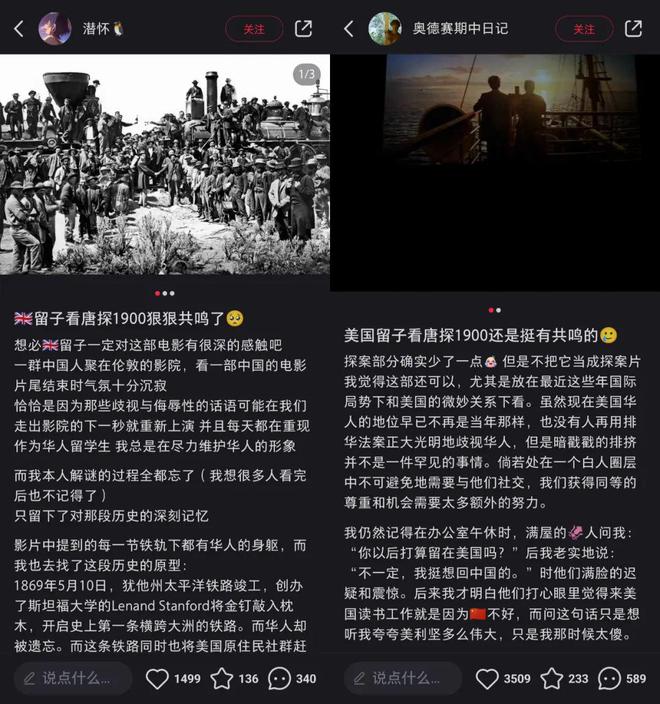Follow the author 奥德赛期中日记
The height and width of the screenshot is (704, 660).
(x=584, y=29)
